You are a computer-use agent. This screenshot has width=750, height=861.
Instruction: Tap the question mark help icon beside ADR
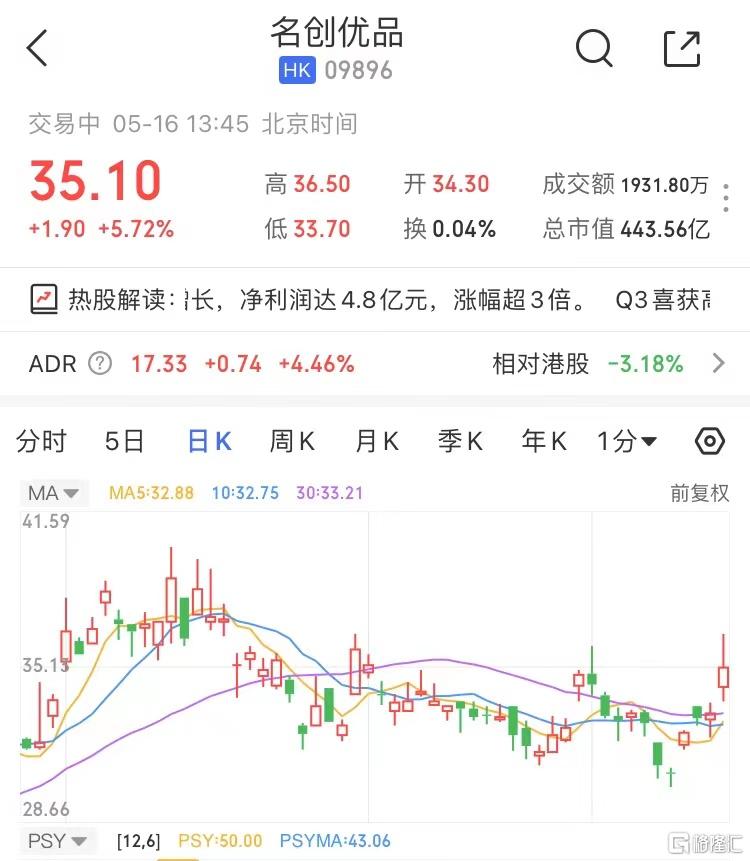(100, 364)
